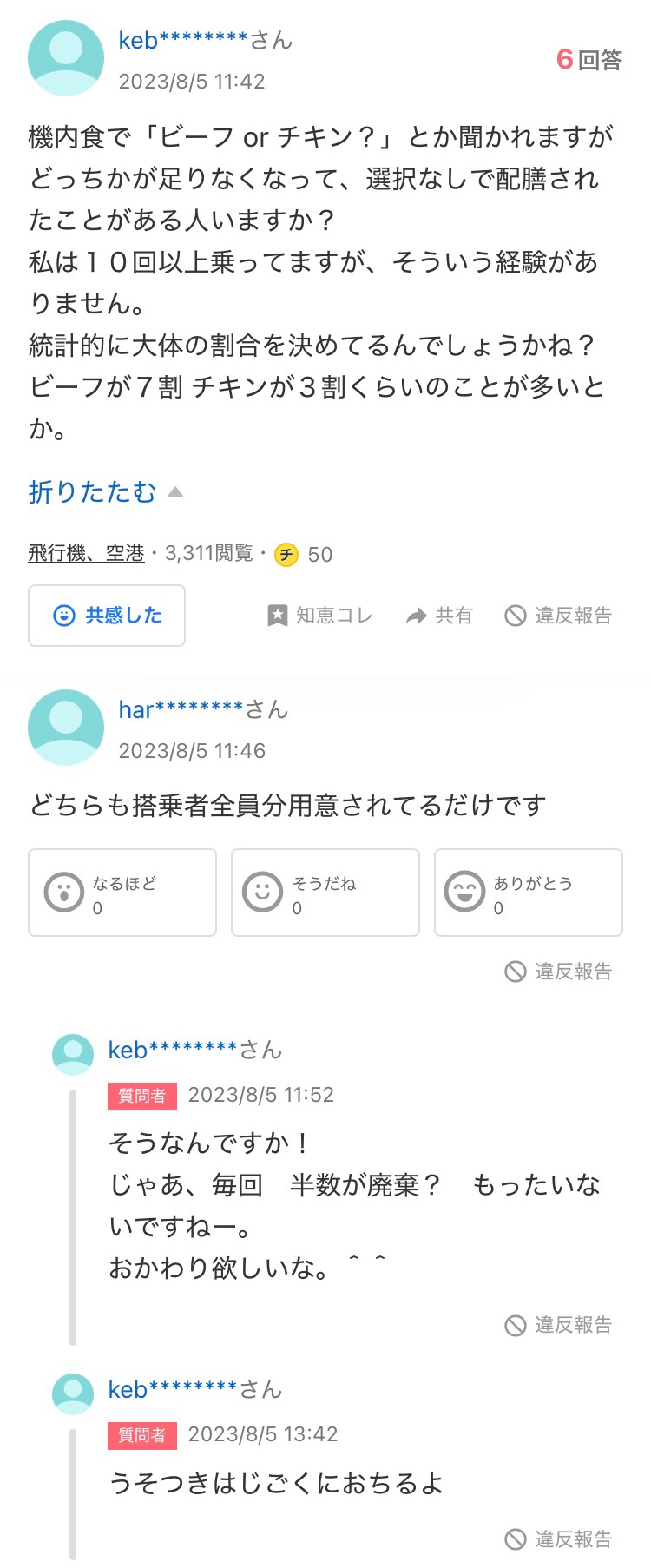
Task: Open the question asker keb's profile at the top
Action: [205, 41]
